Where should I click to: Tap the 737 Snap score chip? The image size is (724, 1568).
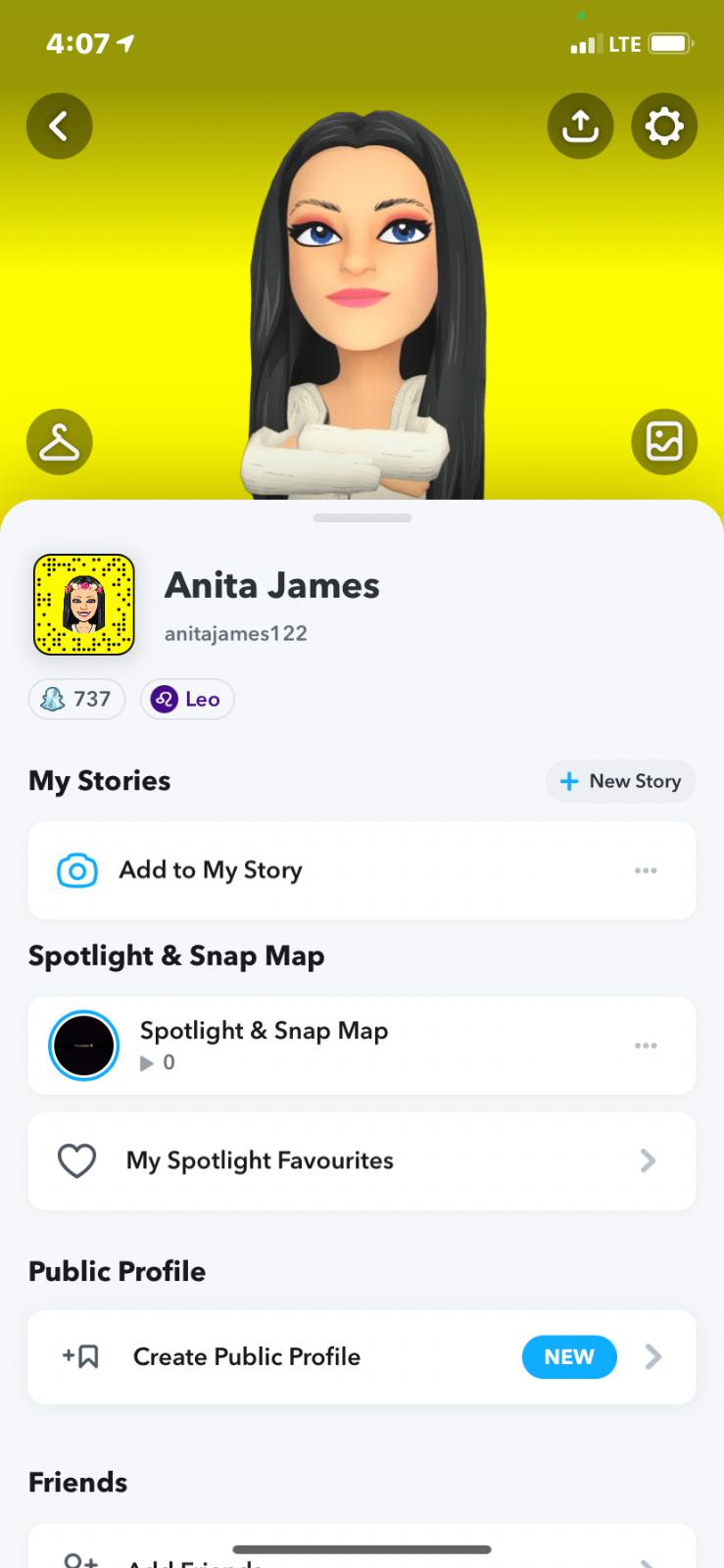[x=76, y=699]
